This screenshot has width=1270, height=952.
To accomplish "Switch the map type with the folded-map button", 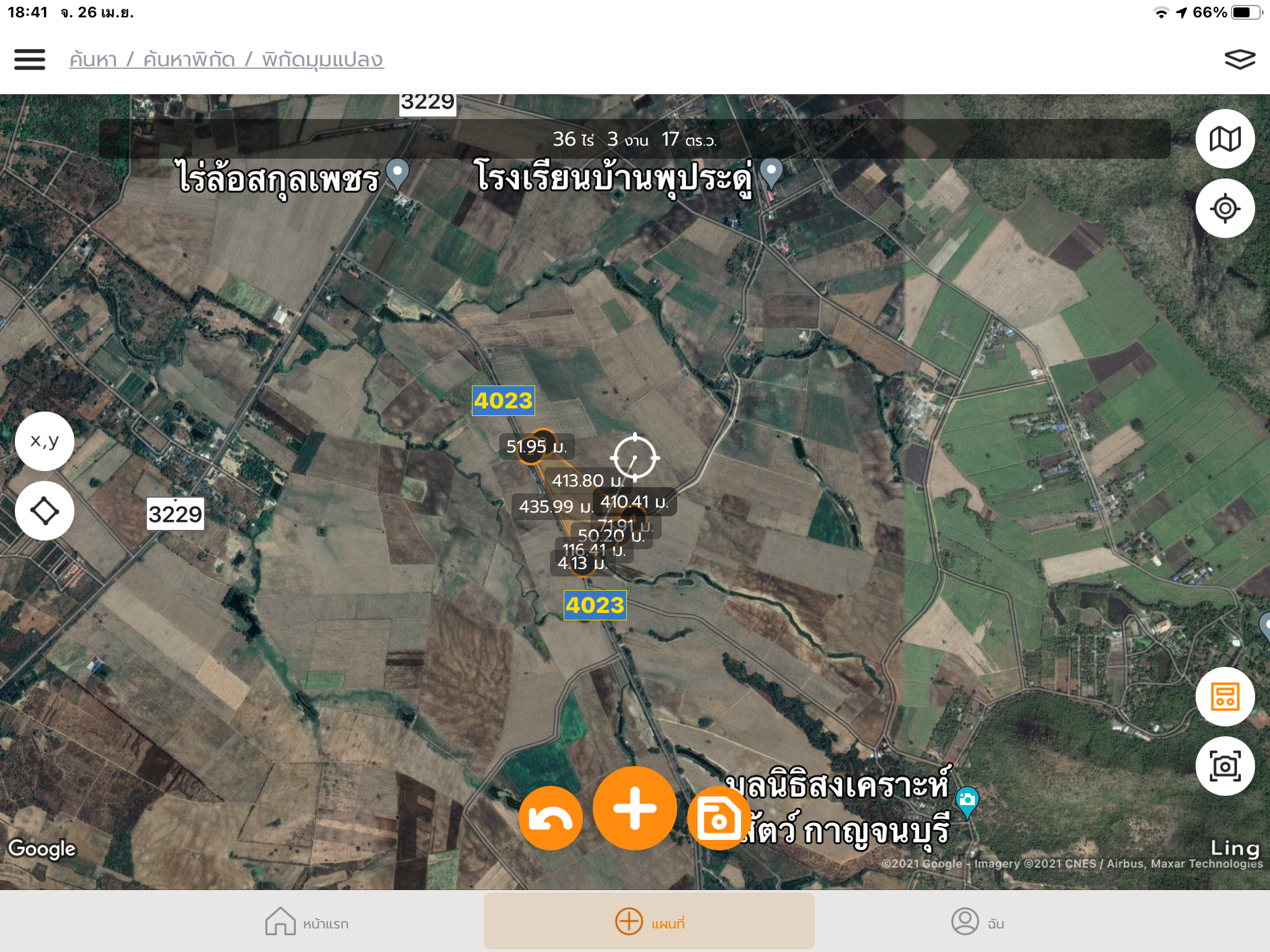I will (1225, 139).
